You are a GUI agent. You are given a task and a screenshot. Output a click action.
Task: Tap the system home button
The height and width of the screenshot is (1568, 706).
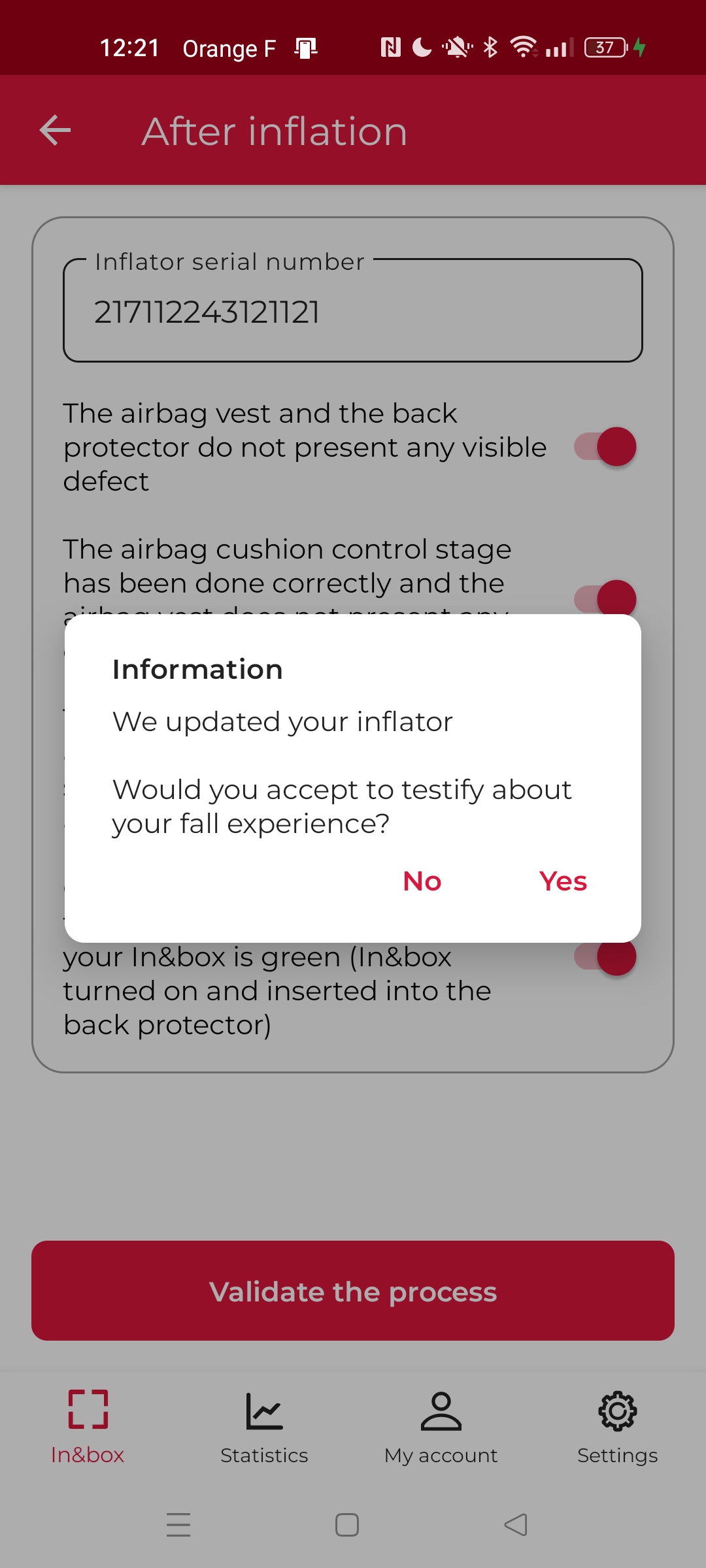(346, 1525)
